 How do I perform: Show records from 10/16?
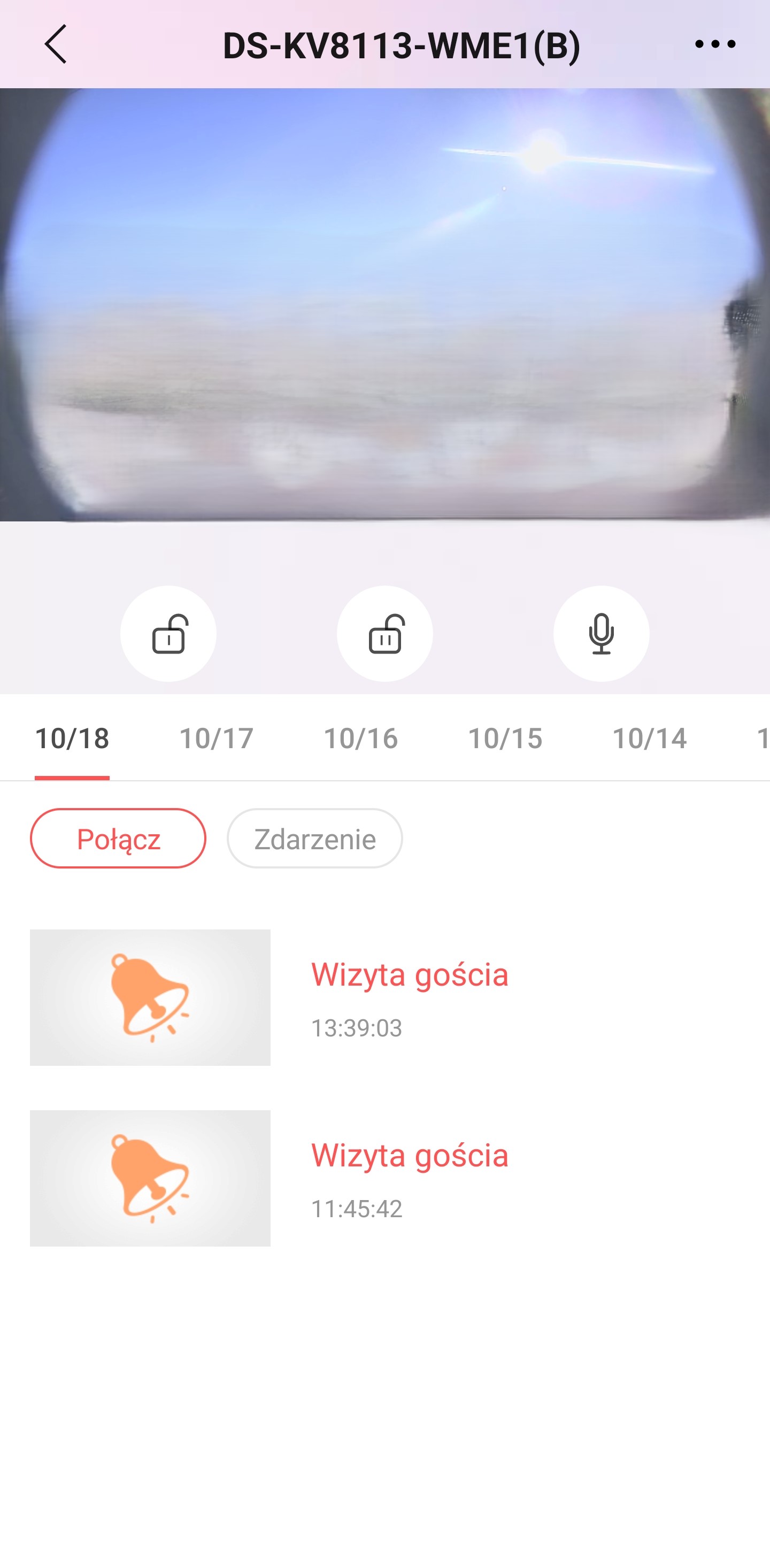click(x=360, y=739)
